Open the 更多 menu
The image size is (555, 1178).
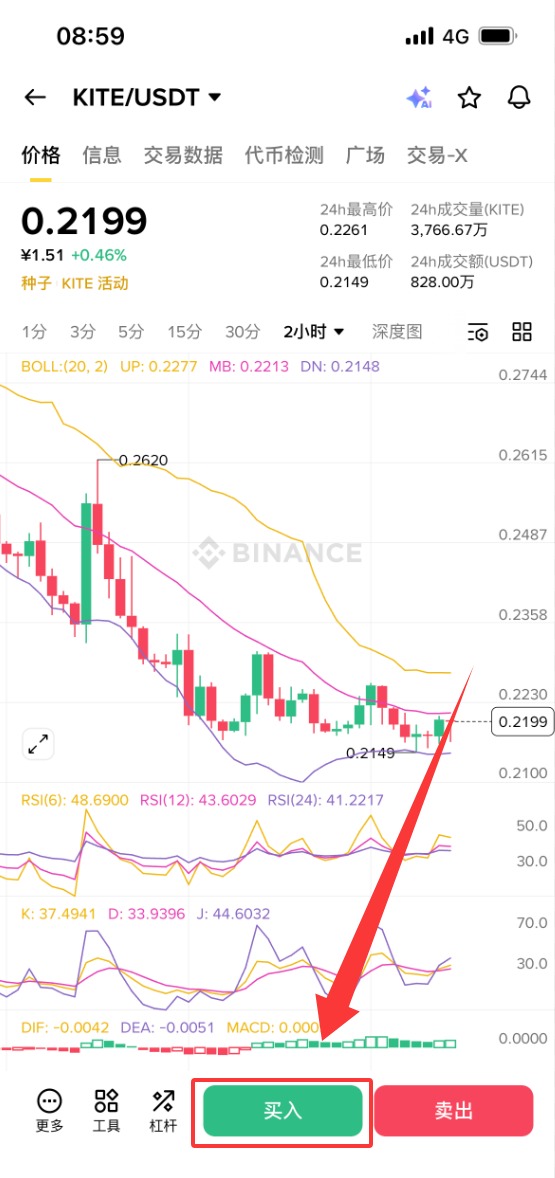coord(50,1111)
